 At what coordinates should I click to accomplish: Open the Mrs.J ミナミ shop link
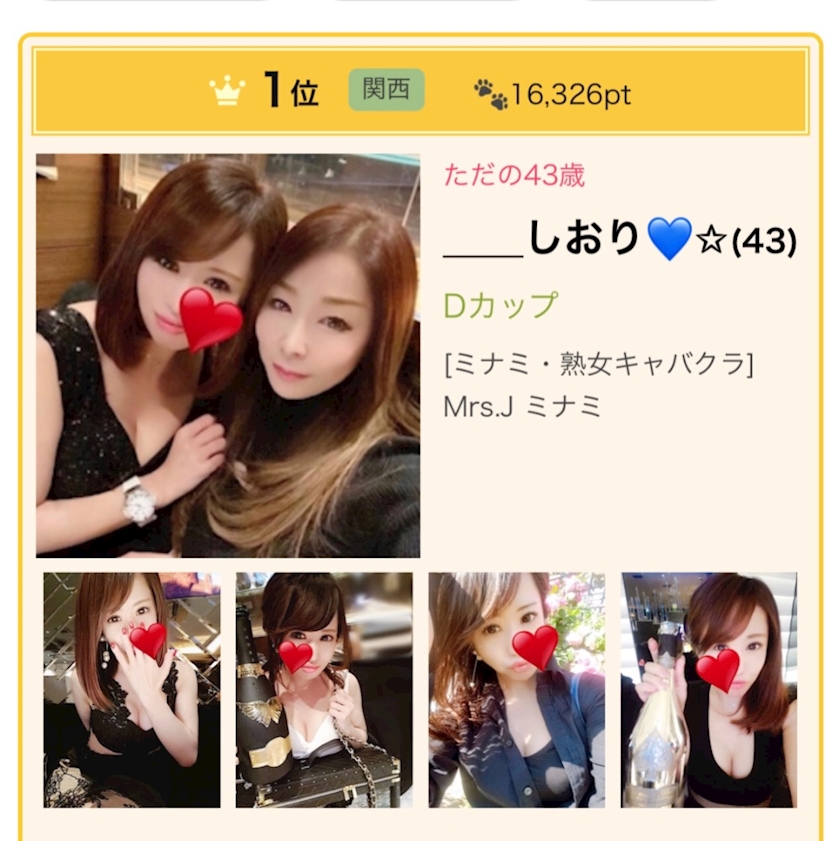pos(522,407)
